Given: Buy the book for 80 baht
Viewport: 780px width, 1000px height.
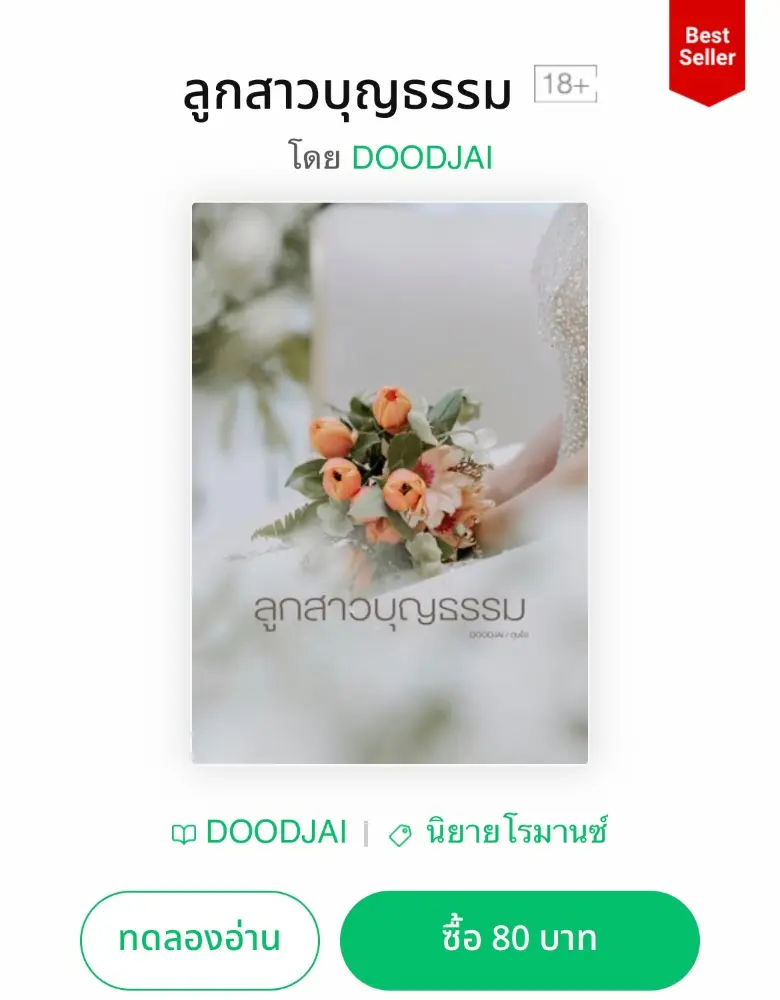Looking at the screenshot, I should point(519,940).
